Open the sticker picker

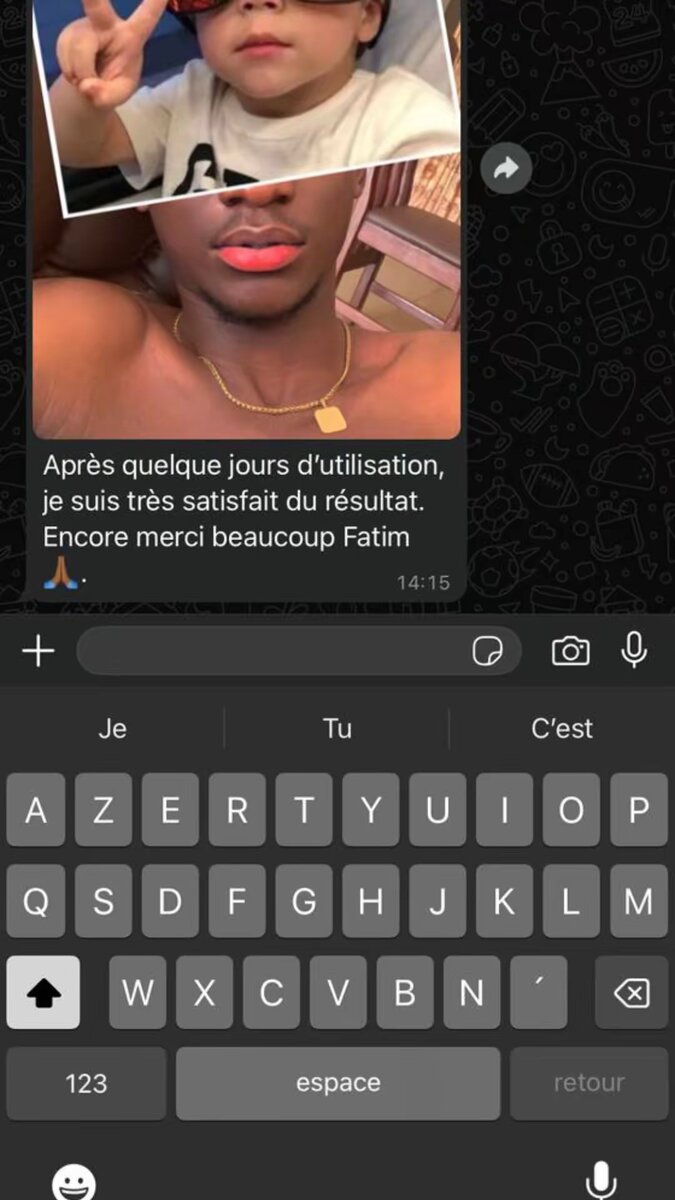487,652
